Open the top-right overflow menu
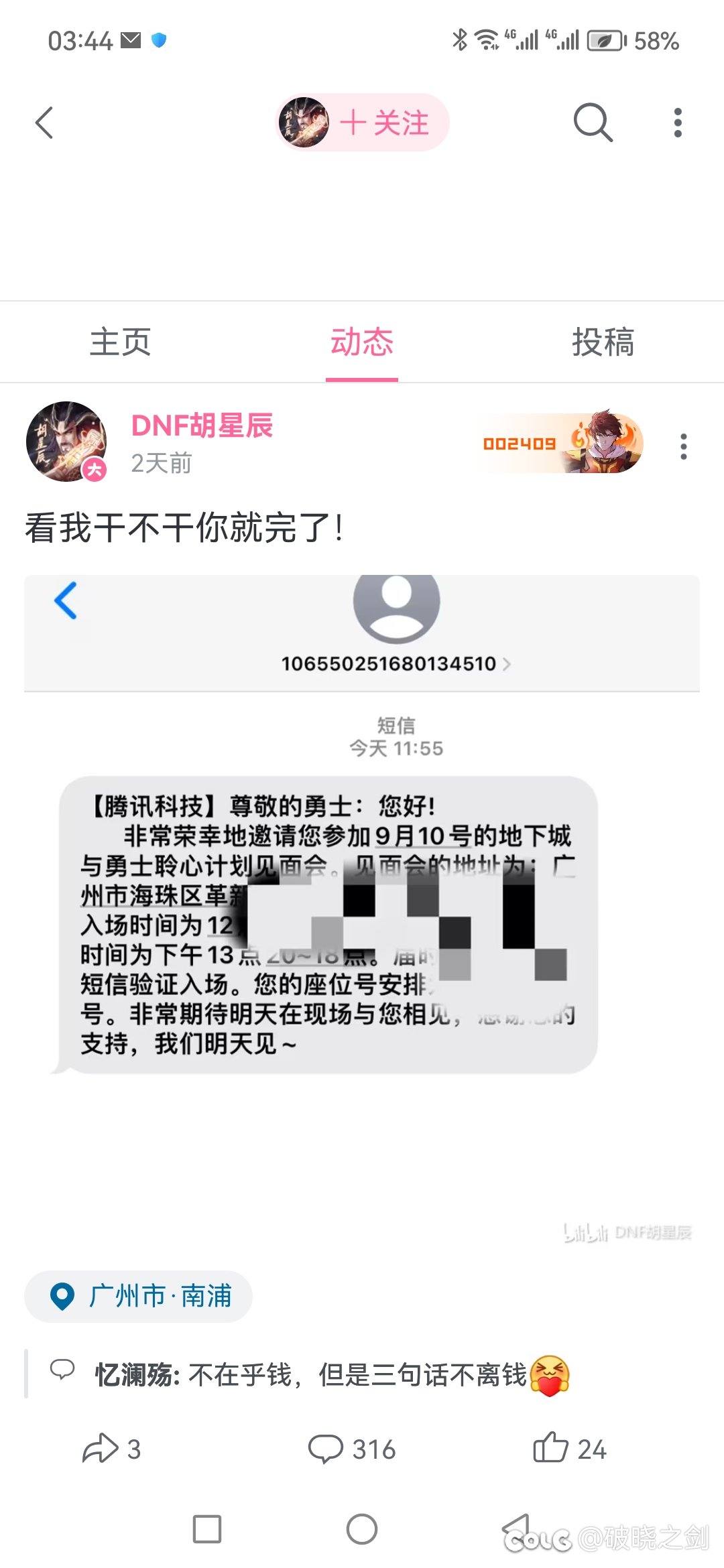Screen dimensions: 724x1568 click(678, 123)
